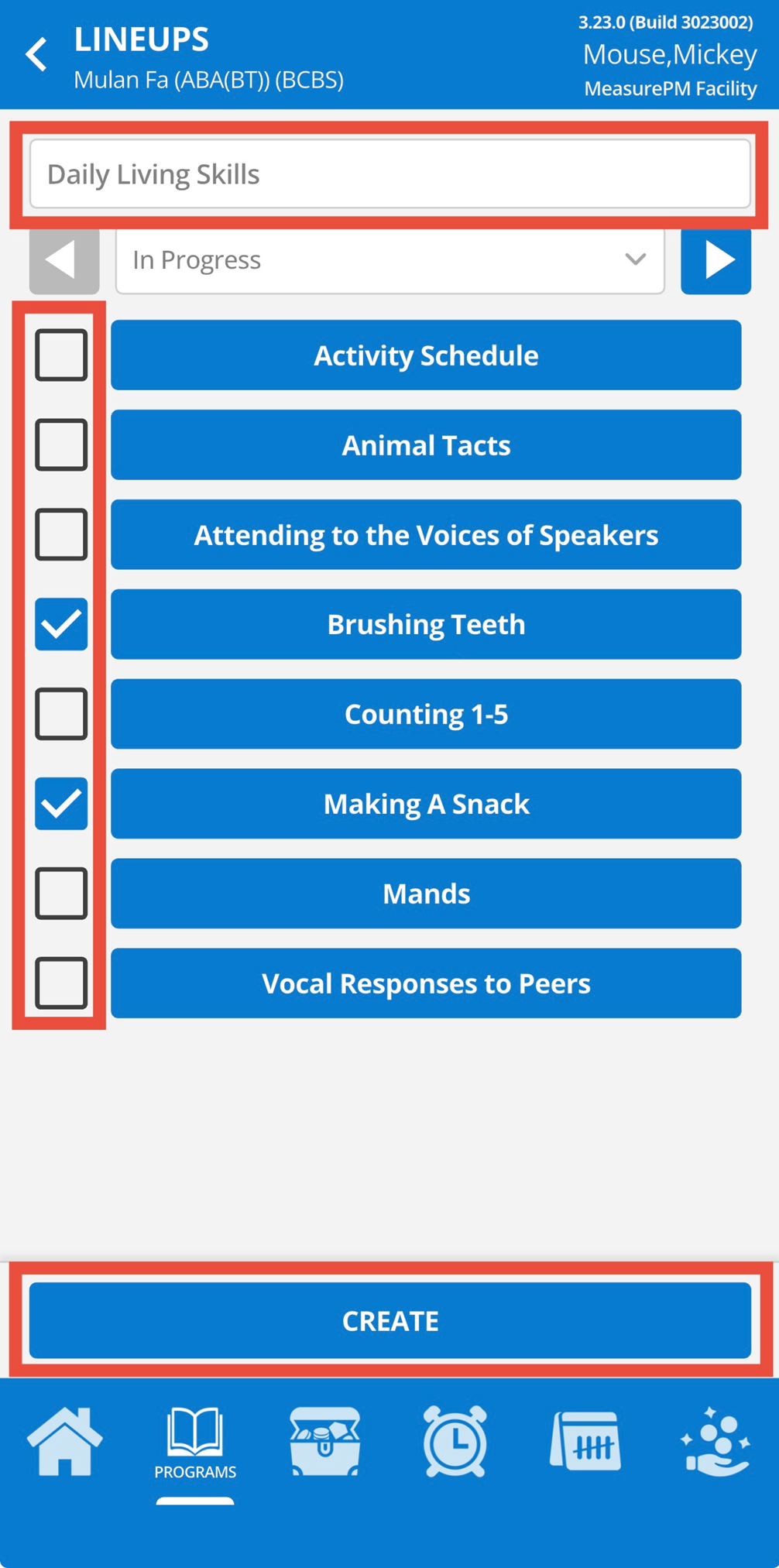Go back from the Lineups screen
Screen dimensions: 779x1568
pos(36,55)
